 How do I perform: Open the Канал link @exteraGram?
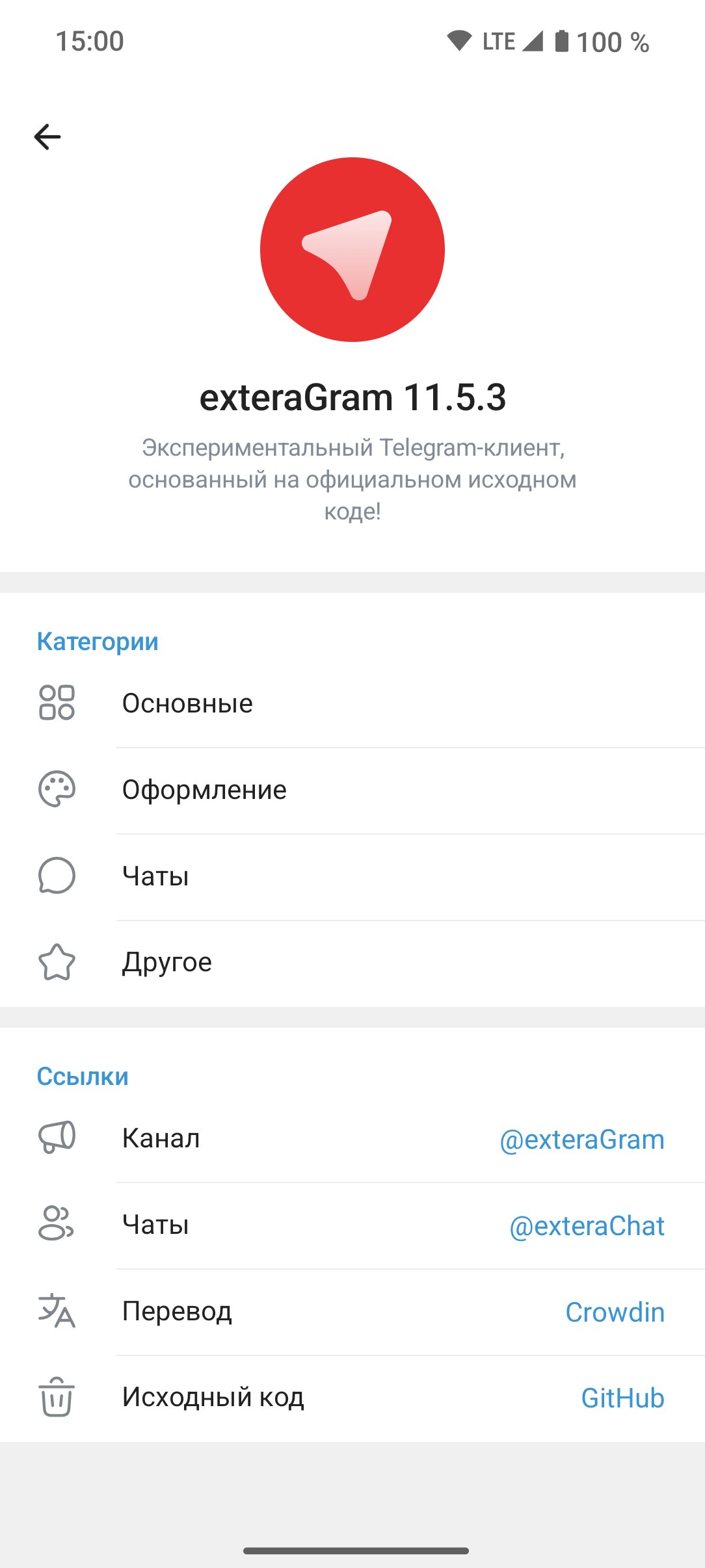pyautogui.click(x=352, y=1139)
